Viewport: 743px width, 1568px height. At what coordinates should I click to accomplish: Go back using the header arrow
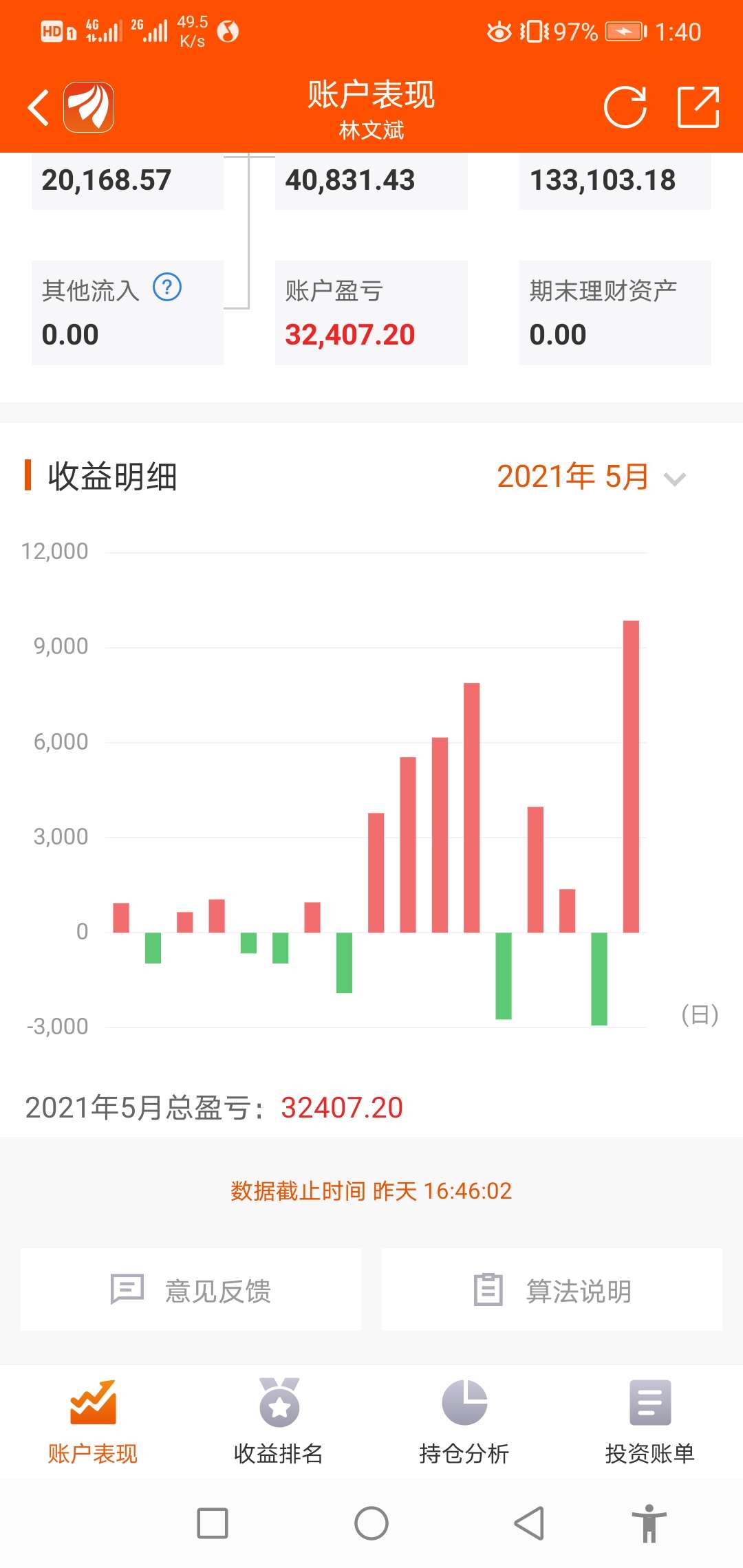point(39,108)
